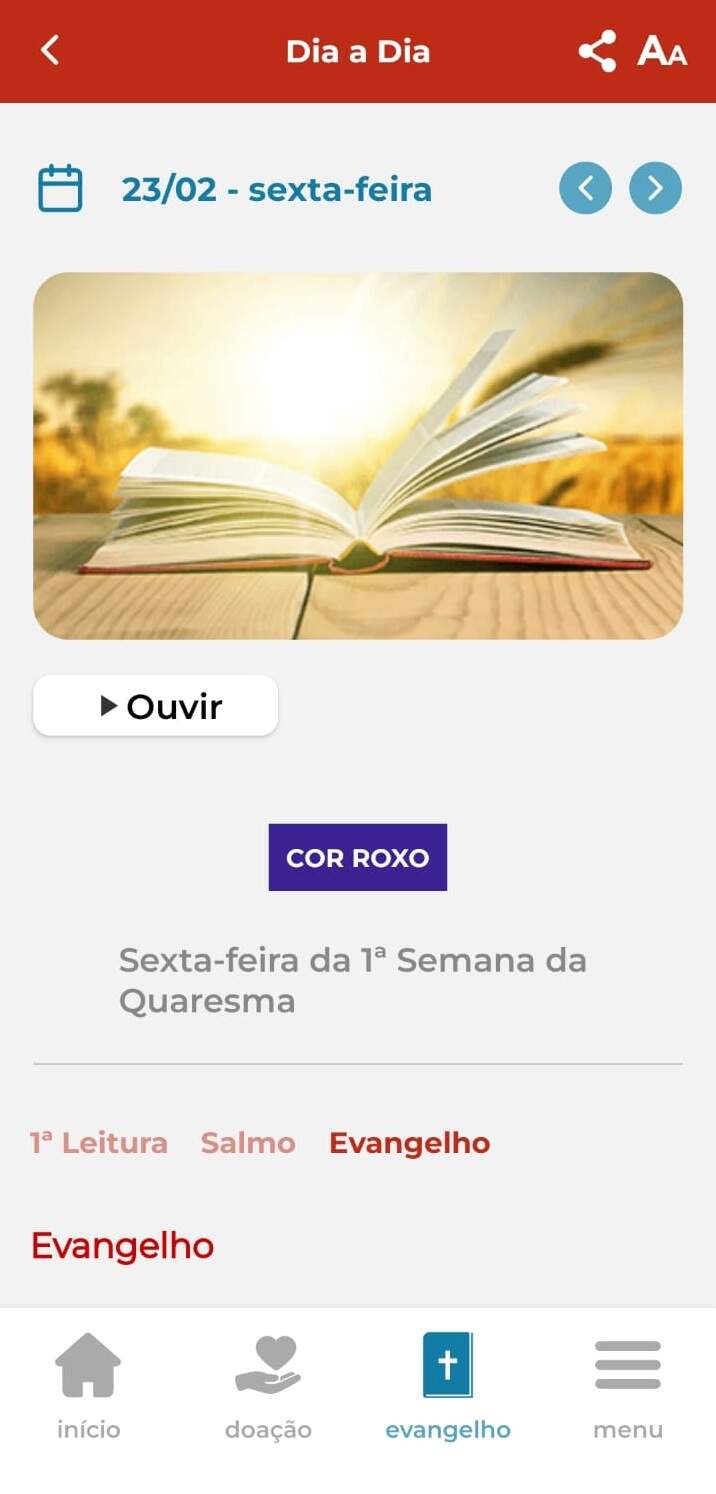Share today's liturgy
Viewport: 716px width, 1494px height.
597,51
